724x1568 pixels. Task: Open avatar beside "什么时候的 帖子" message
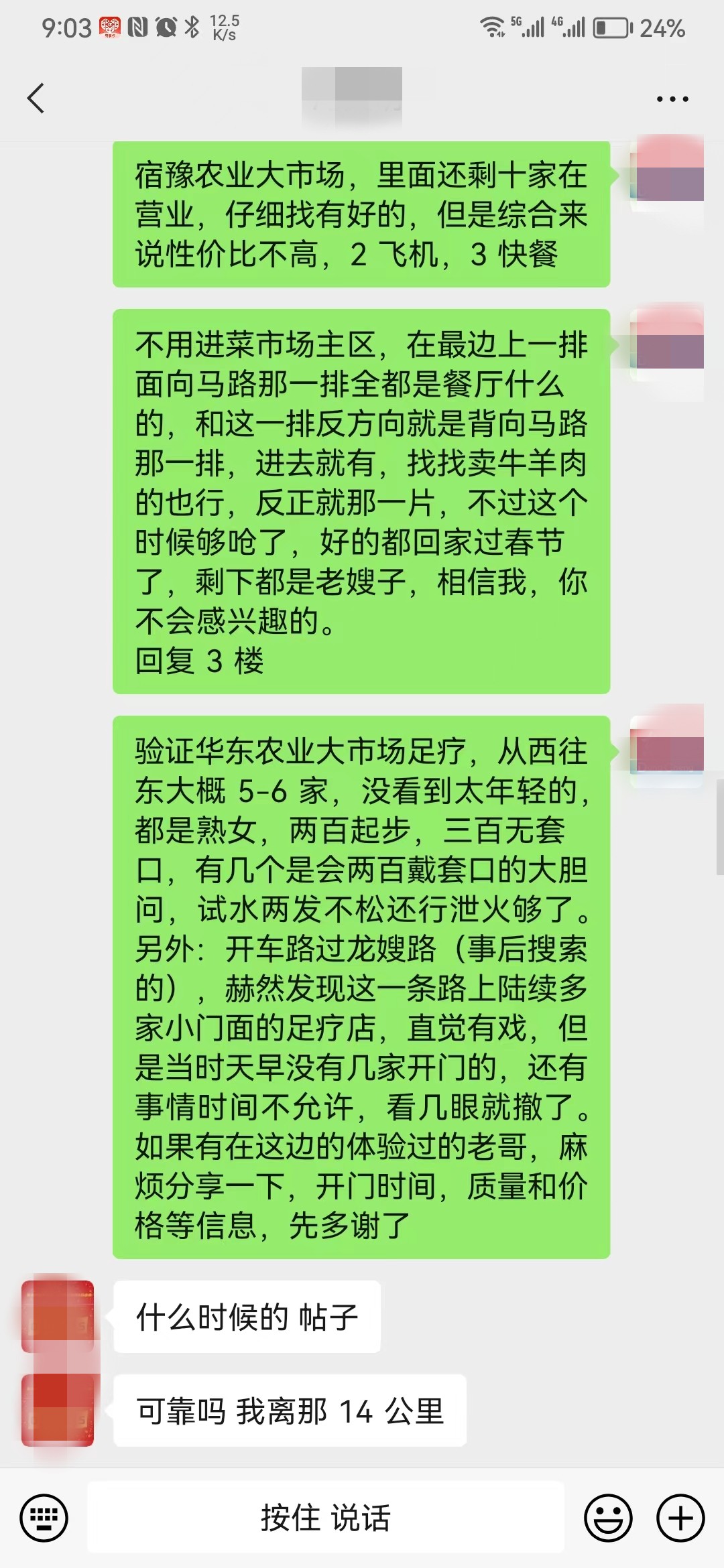(58, 1317)
